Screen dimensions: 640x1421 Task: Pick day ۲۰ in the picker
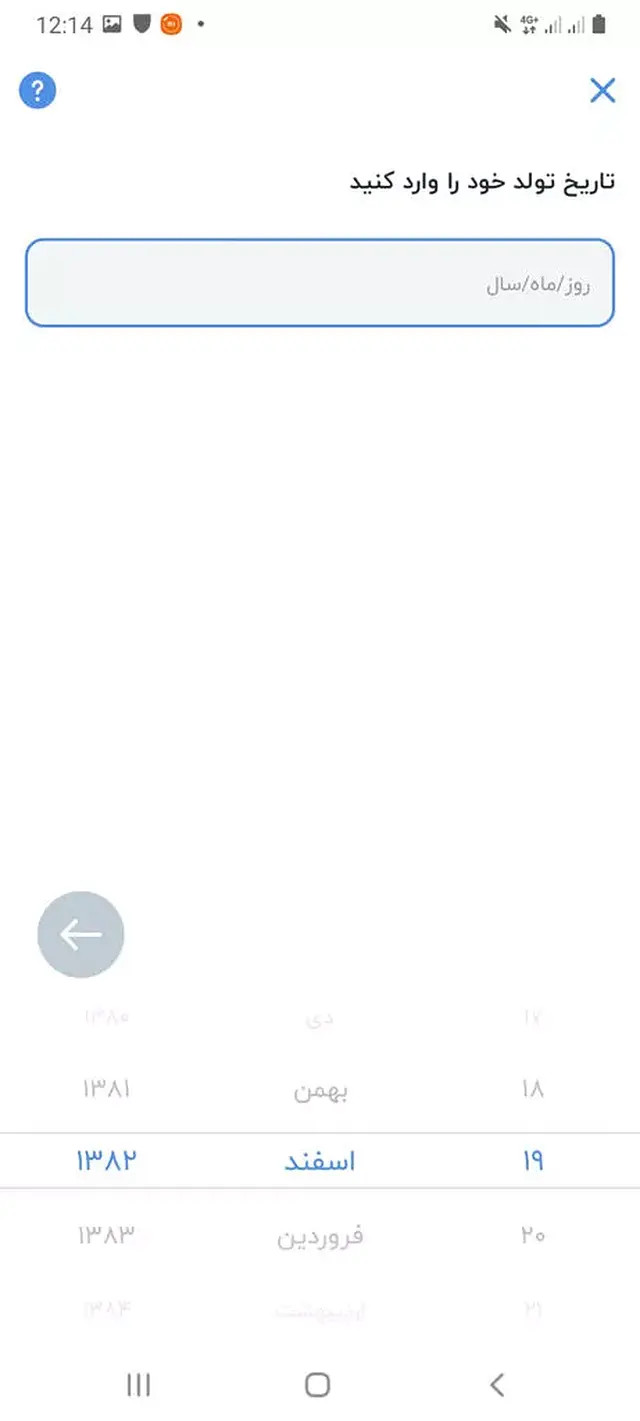532,1235
